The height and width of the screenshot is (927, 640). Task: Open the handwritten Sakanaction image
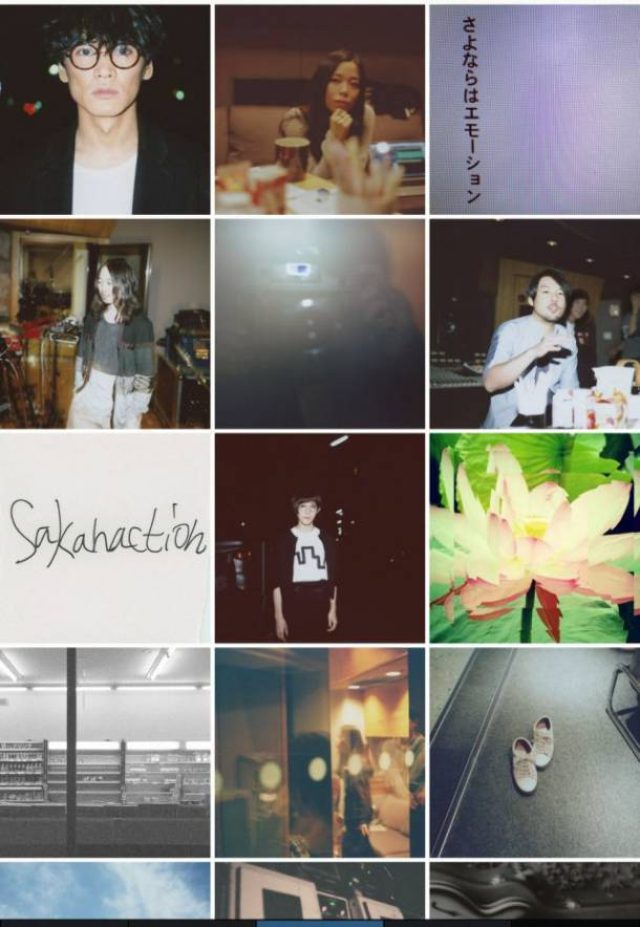click(105, 537)
